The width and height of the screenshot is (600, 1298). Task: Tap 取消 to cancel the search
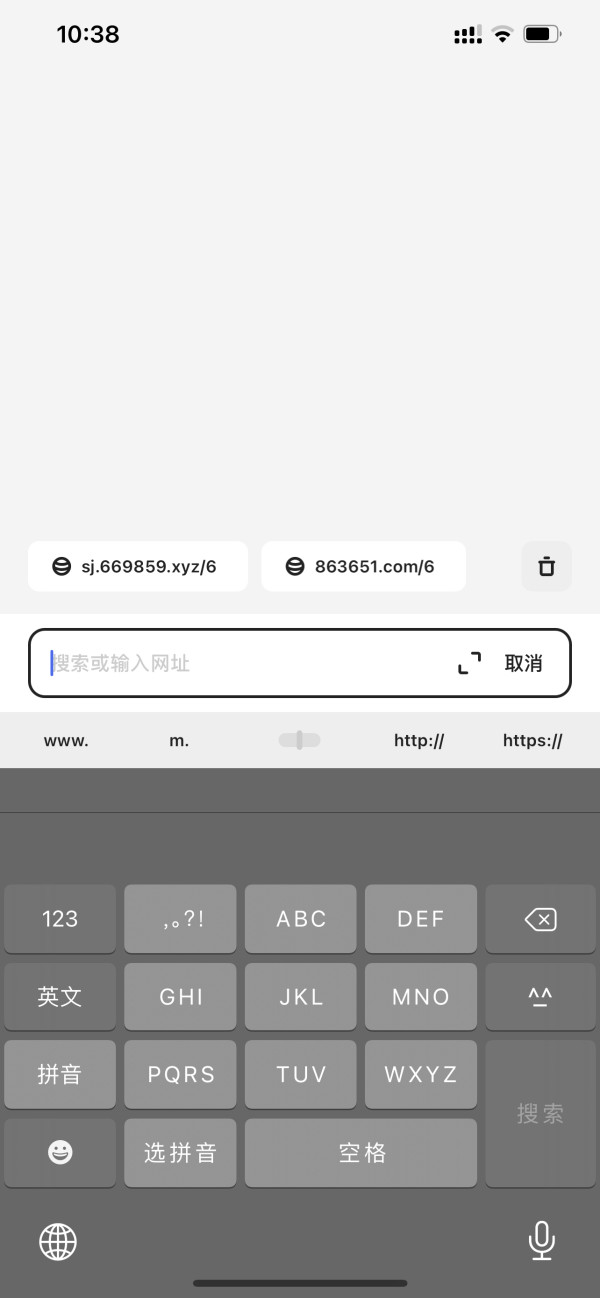point(523,663)
